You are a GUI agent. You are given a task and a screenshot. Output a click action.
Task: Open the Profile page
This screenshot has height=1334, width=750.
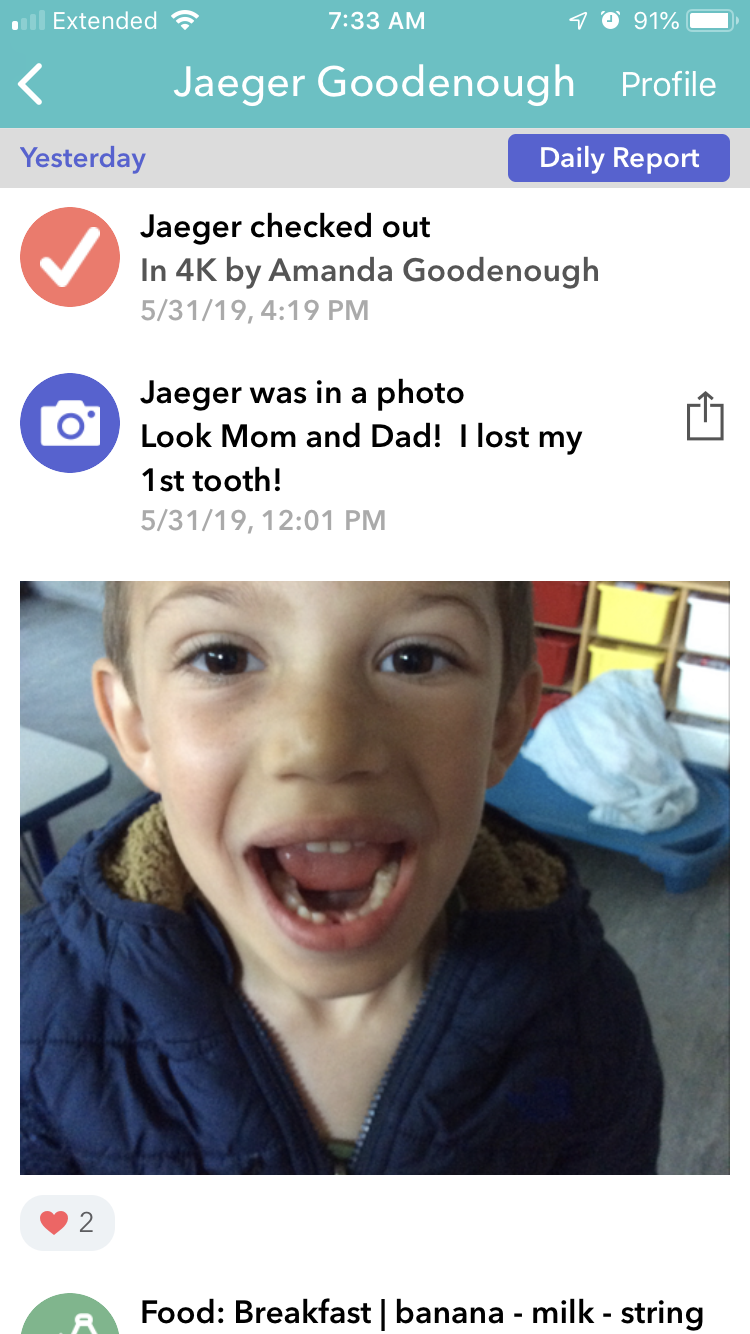[x=668, y=84]
